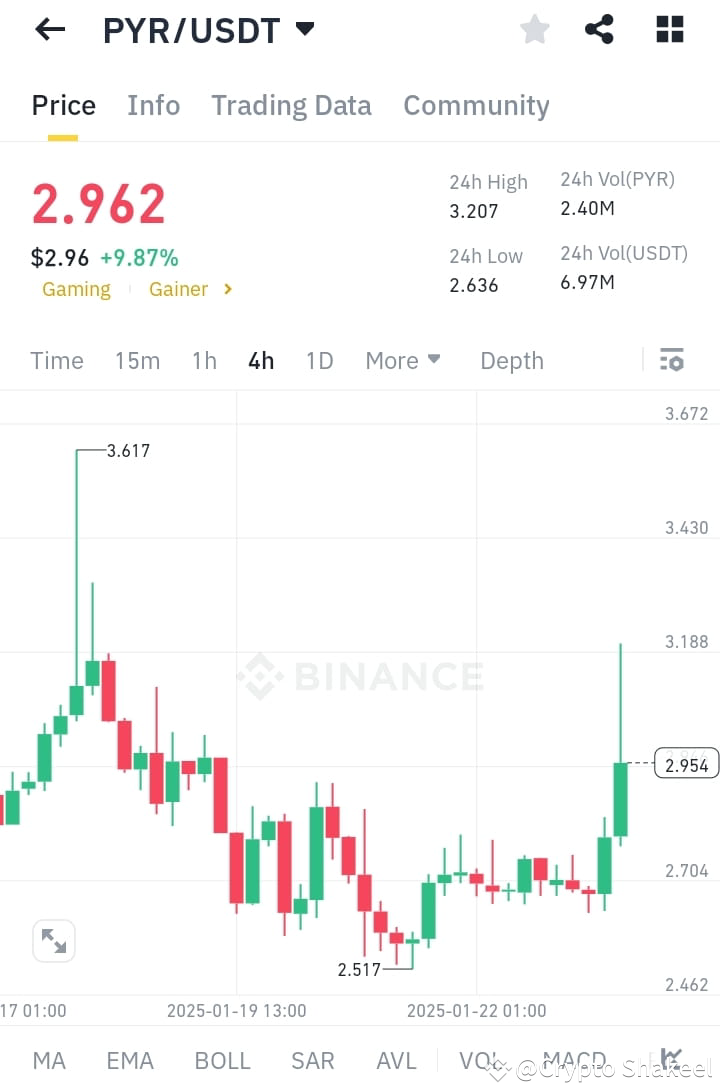Share the PYR/USDT chart
Viewport: 720px width, 1091px height.
point(599,29)
